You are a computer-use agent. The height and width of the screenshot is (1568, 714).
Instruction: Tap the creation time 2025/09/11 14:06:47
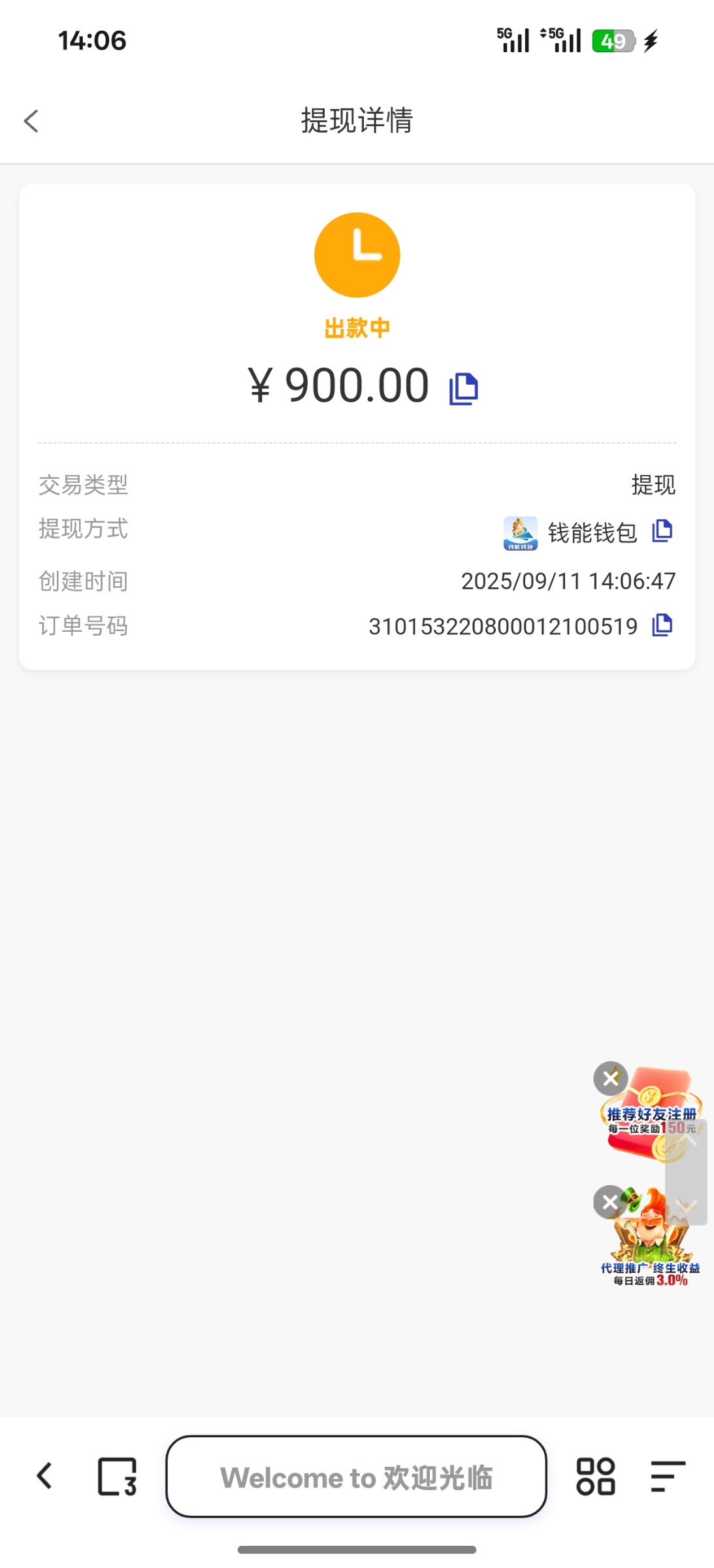click(x=570, y=580)
